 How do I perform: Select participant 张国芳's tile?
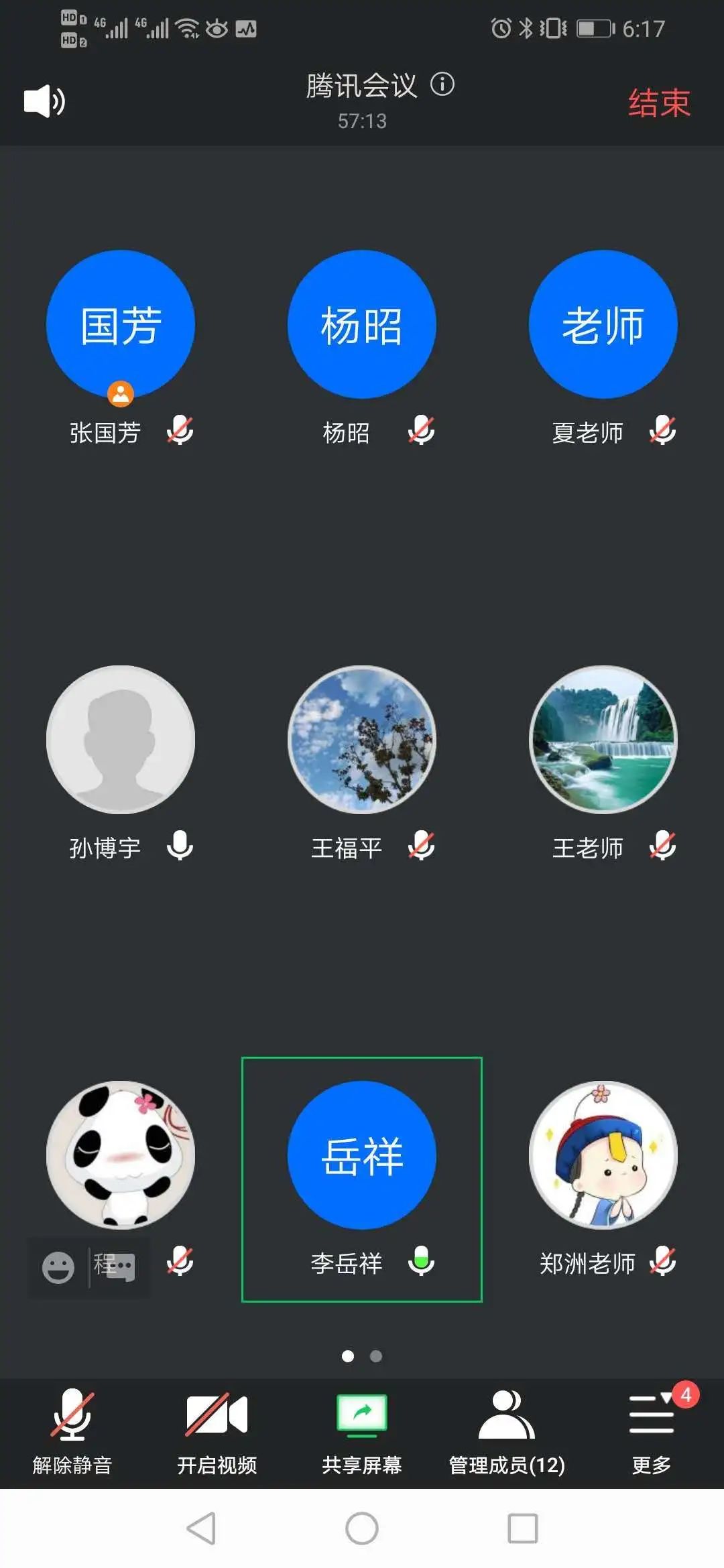[121, 325]
